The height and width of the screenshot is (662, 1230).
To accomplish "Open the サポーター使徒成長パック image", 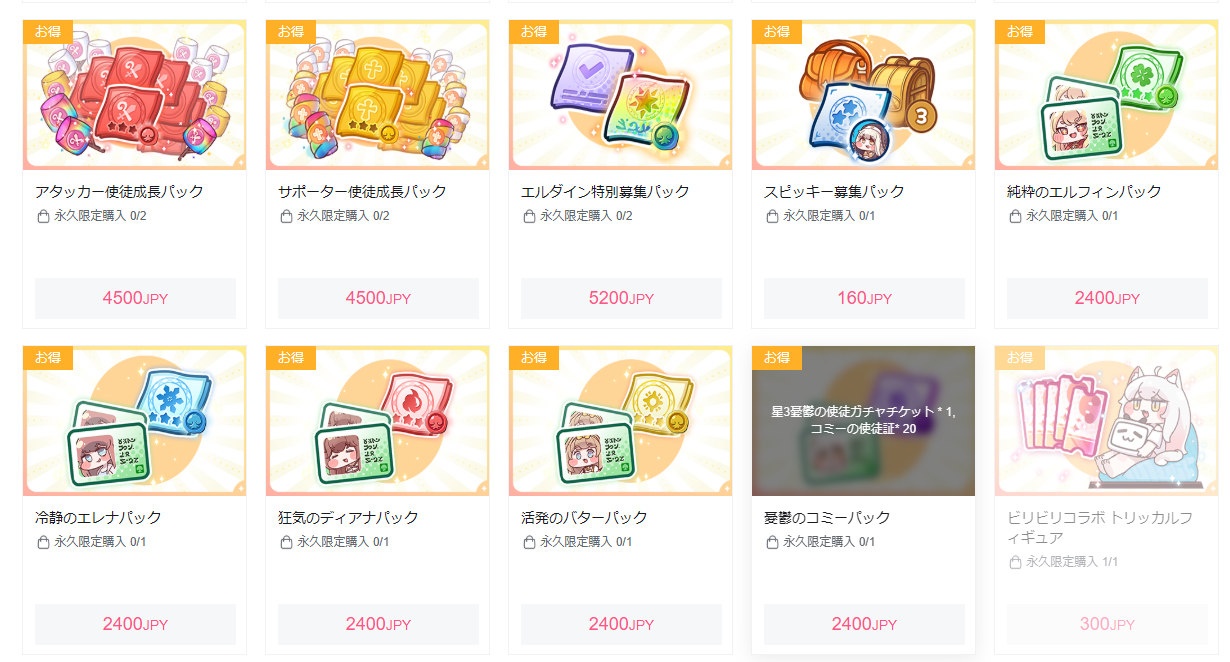I will point(378,95).
